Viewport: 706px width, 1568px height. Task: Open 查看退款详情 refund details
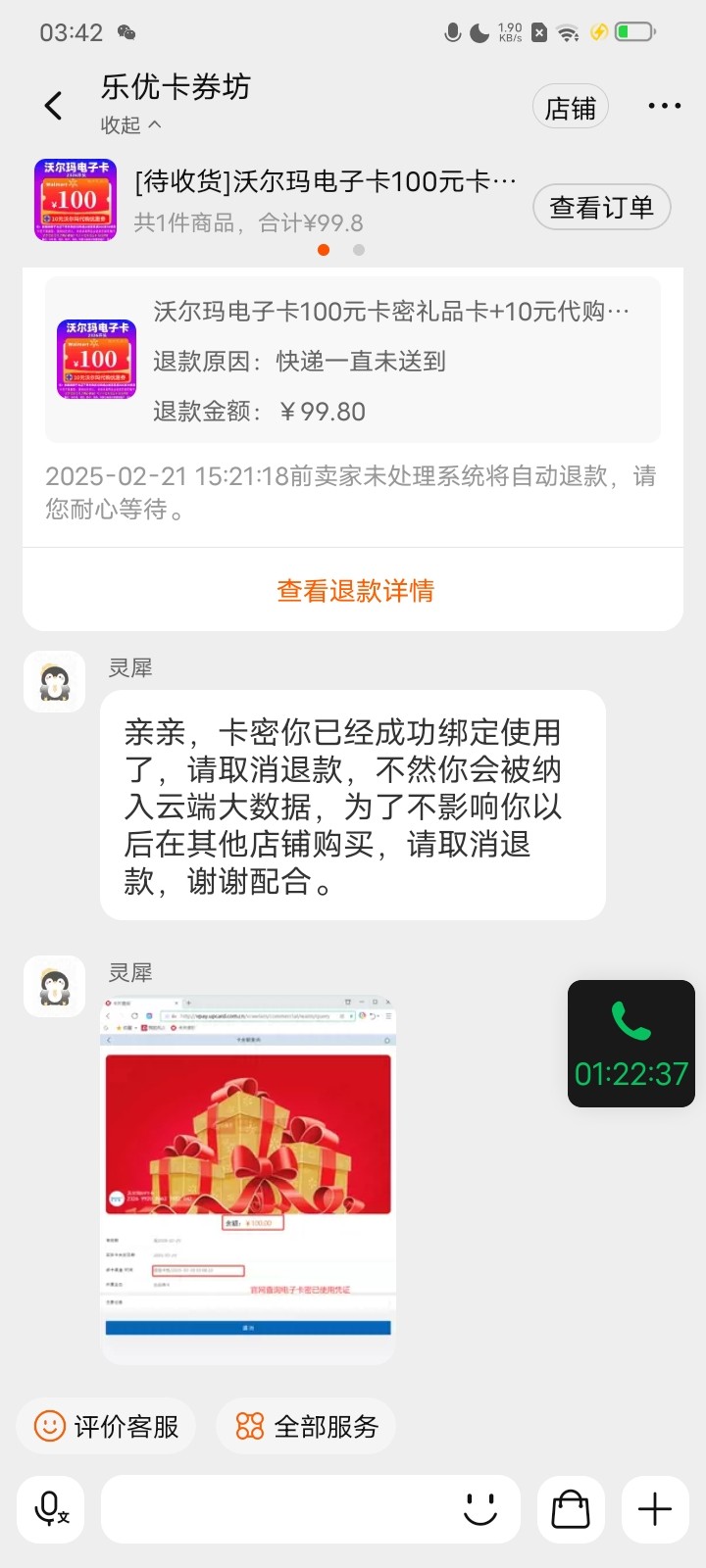click(x=354, y=591)
